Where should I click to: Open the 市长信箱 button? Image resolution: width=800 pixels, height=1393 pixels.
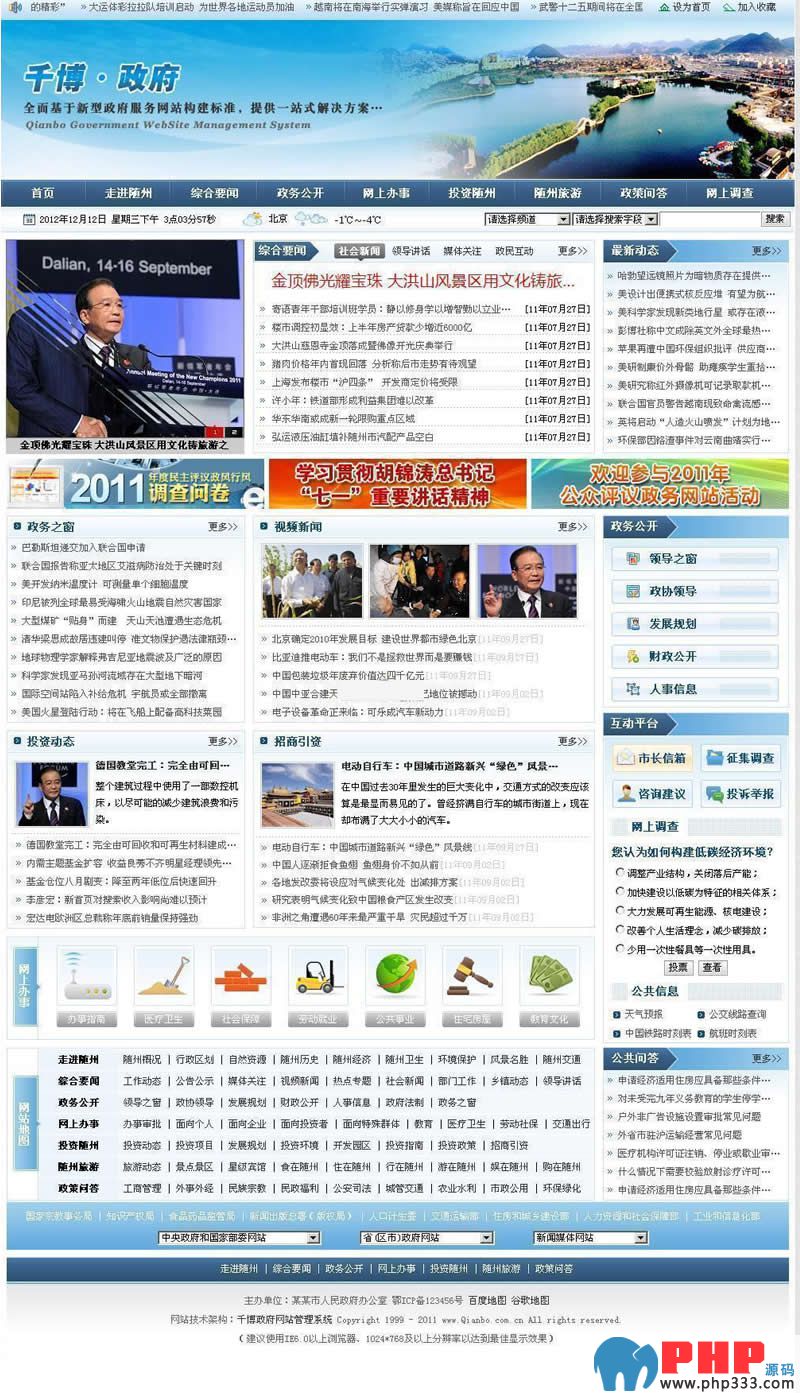point(652,758)
